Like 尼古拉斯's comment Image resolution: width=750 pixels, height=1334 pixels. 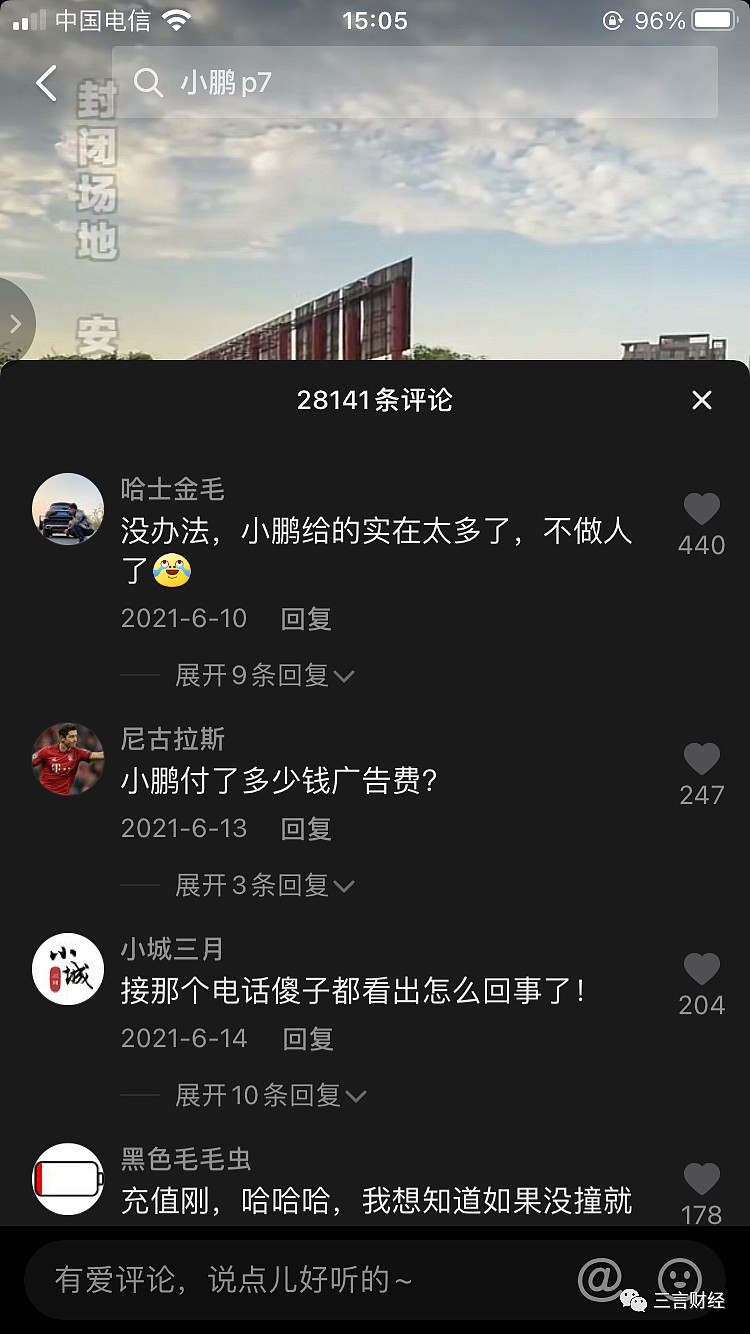(701, 760)
